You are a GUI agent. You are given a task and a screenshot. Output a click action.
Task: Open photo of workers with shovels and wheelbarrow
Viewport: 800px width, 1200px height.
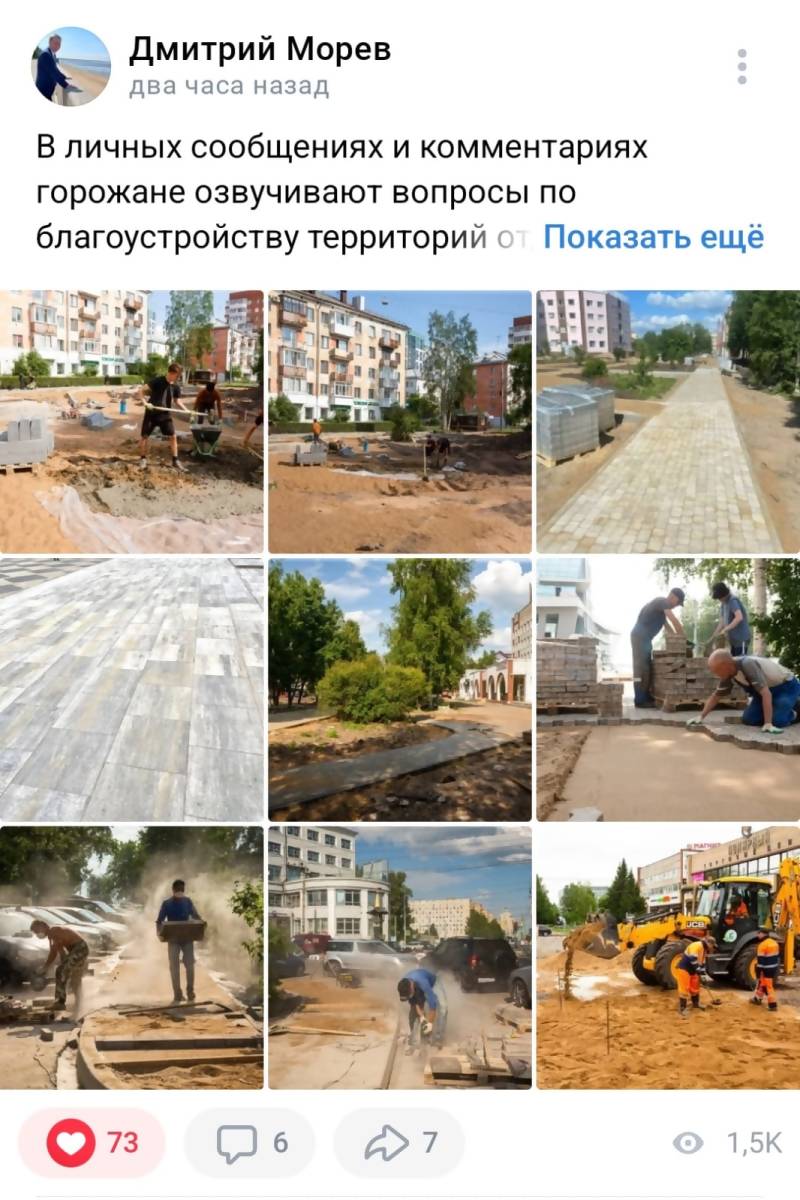(x=132, y=421)
